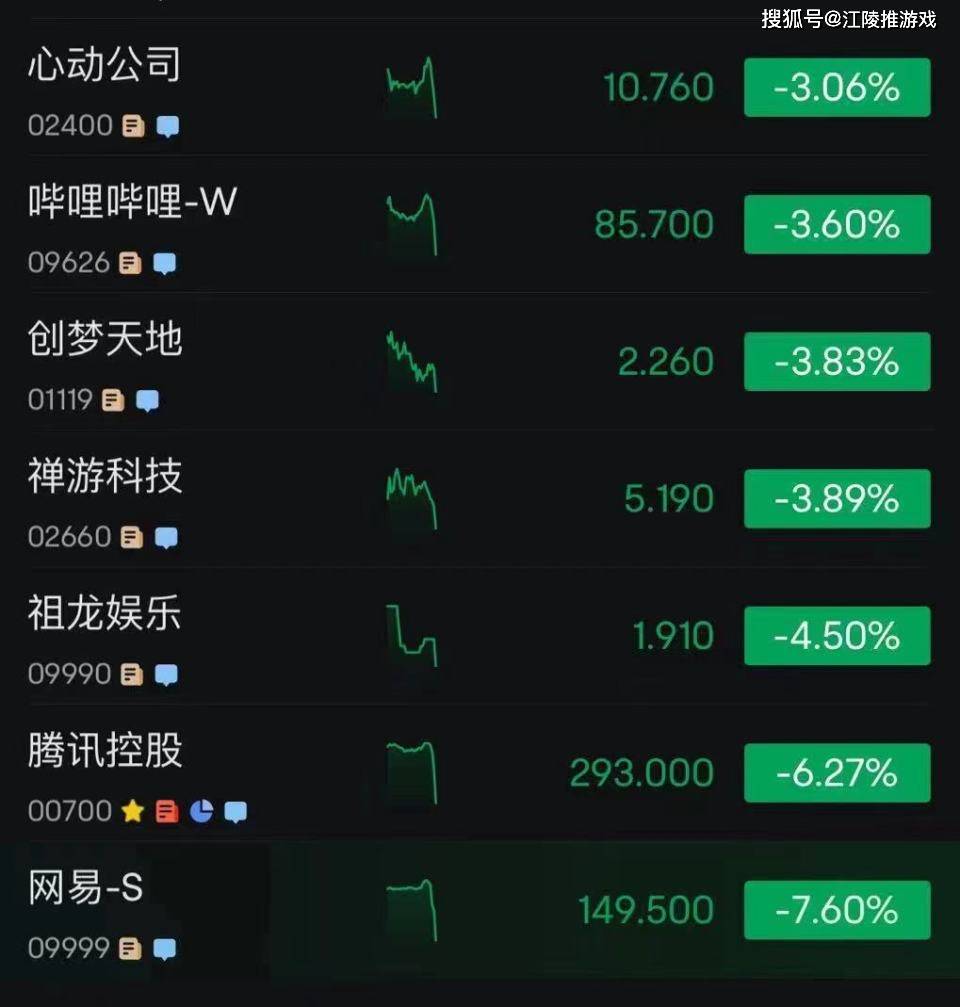Open the 哔哩哔哩-W stock details
This screenshot has width=960, height=1007.
coord(132,203)
